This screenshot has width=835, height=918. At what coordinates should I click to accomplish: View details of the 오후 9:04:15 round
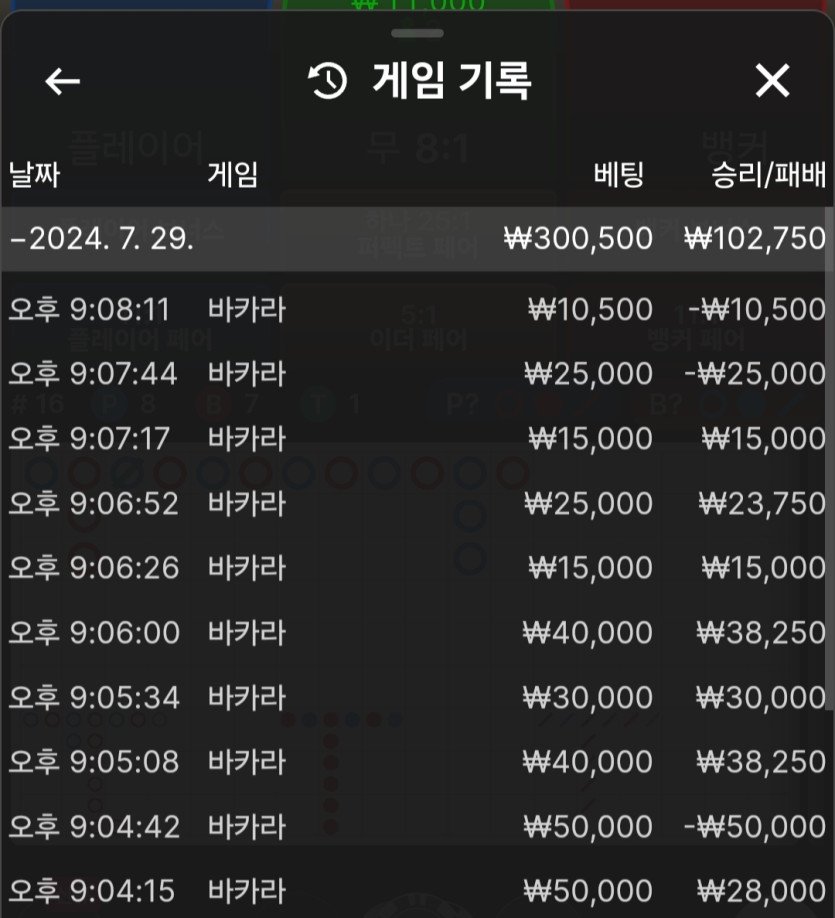[x=417, y=890]
